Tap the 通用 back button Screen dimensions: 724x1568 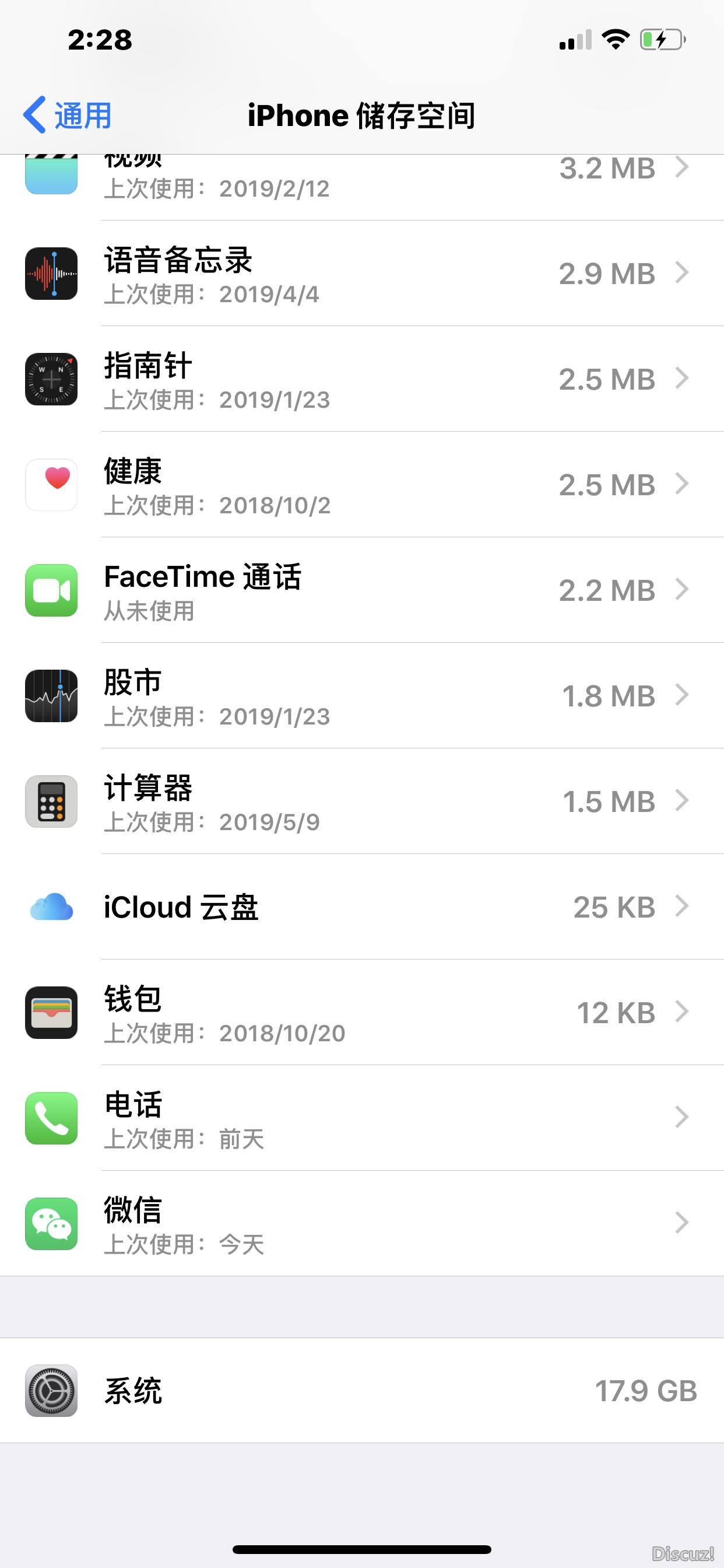click(69, 114)
